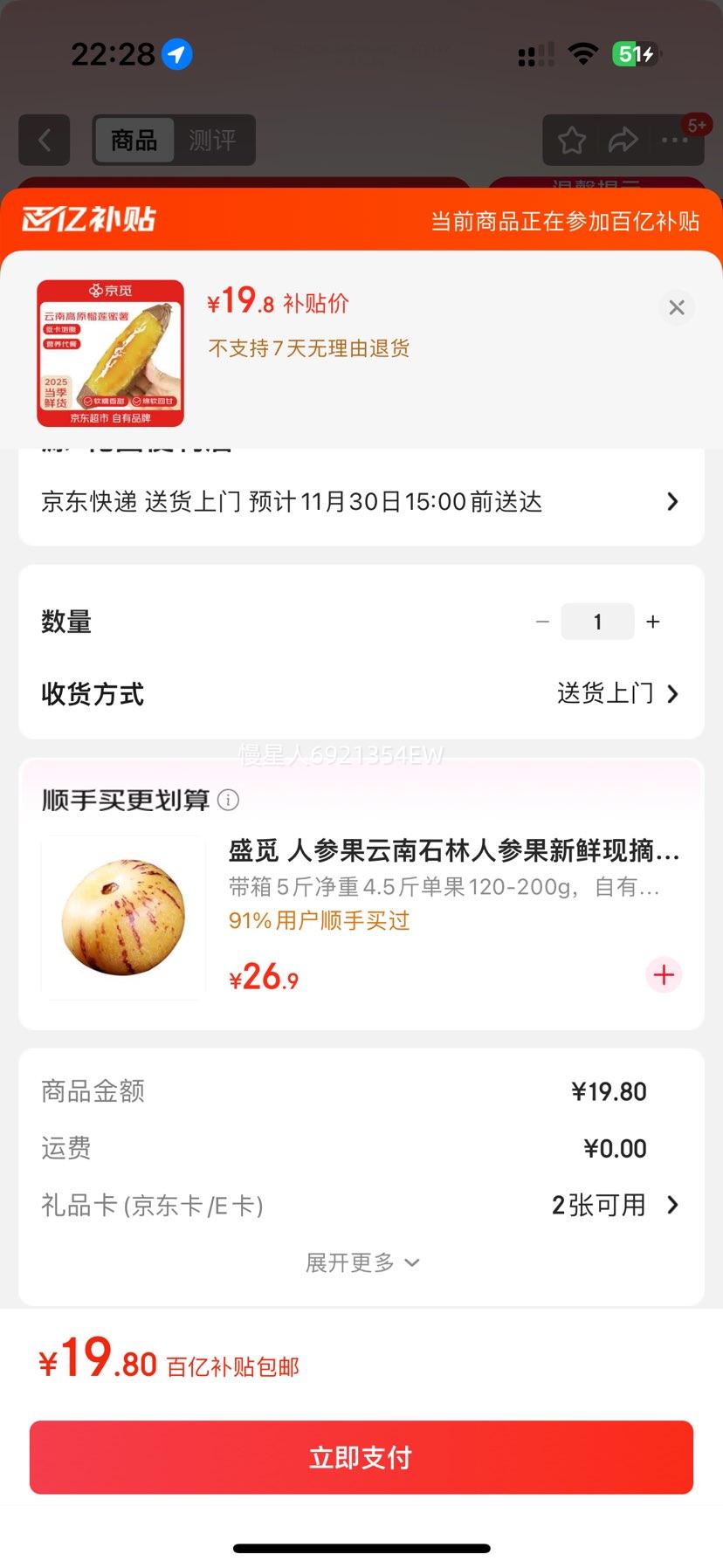Click the back arrow at top left
723x1568 pixels.
[x=44, y=141]
